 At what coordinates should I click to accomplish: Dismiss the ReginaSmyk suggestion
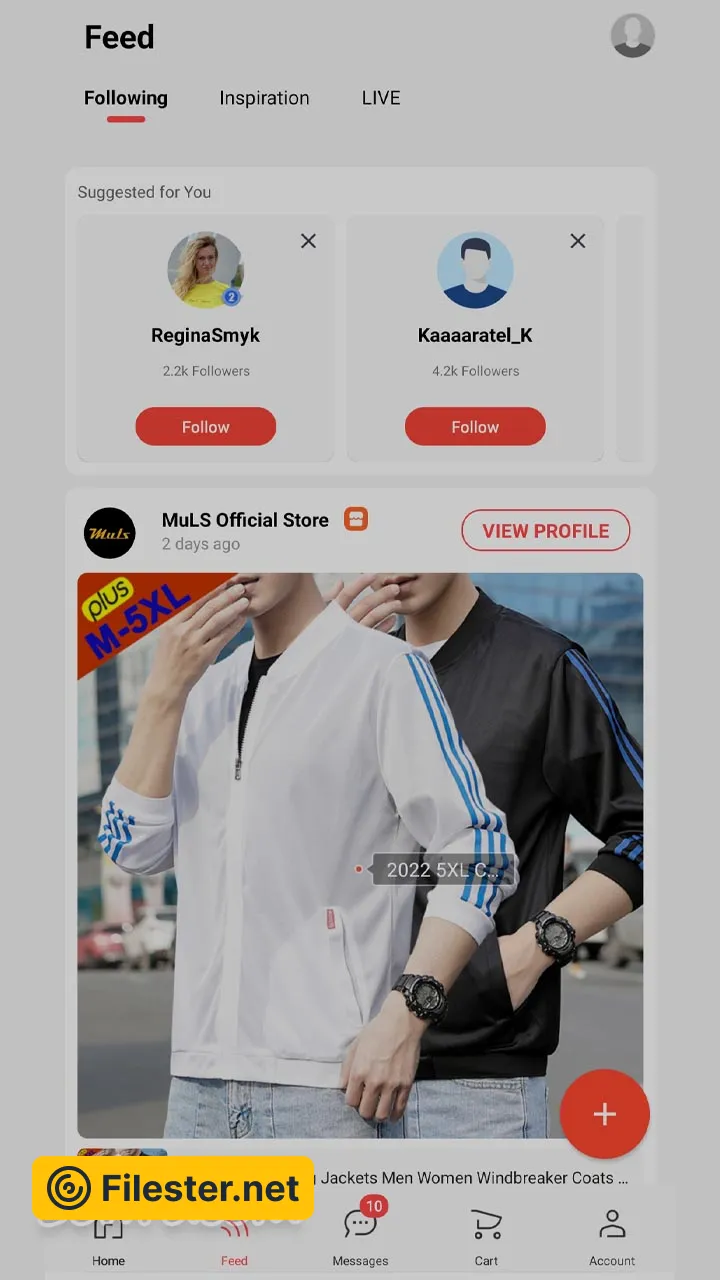tap(308, 241)
